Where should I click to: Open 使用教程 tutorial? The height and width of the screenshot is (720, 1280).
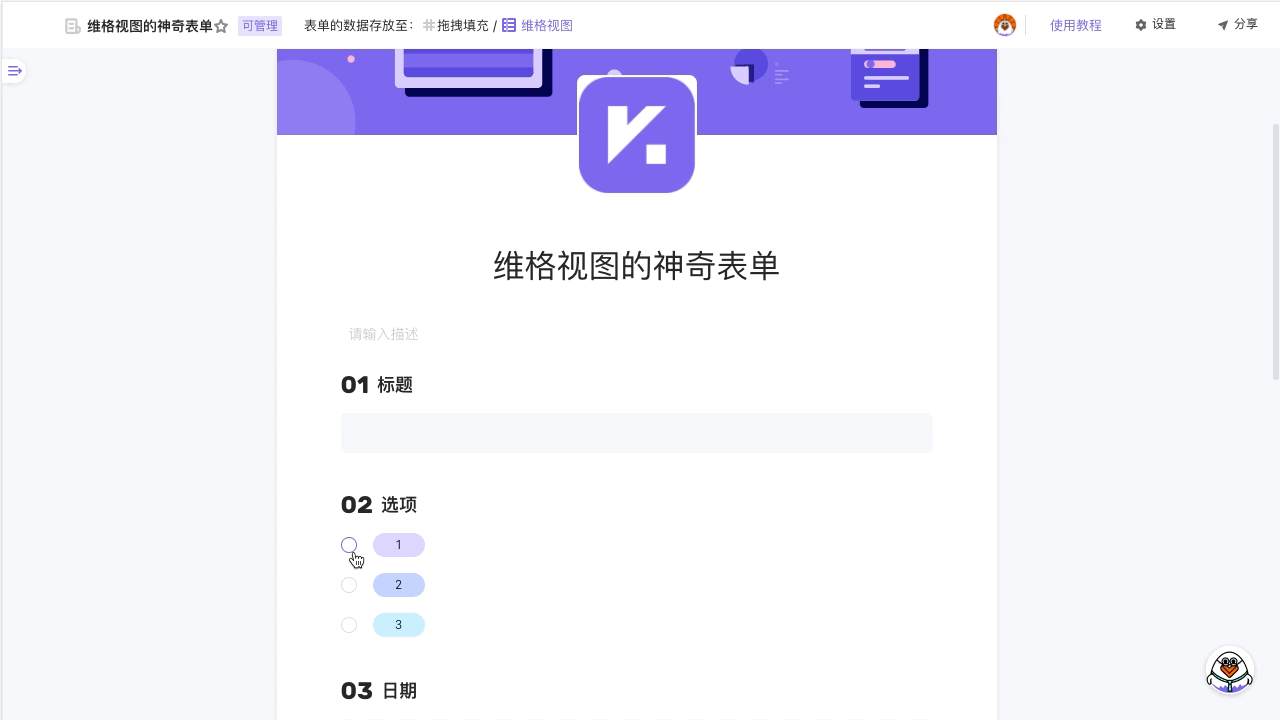[x=1075, y=26]
